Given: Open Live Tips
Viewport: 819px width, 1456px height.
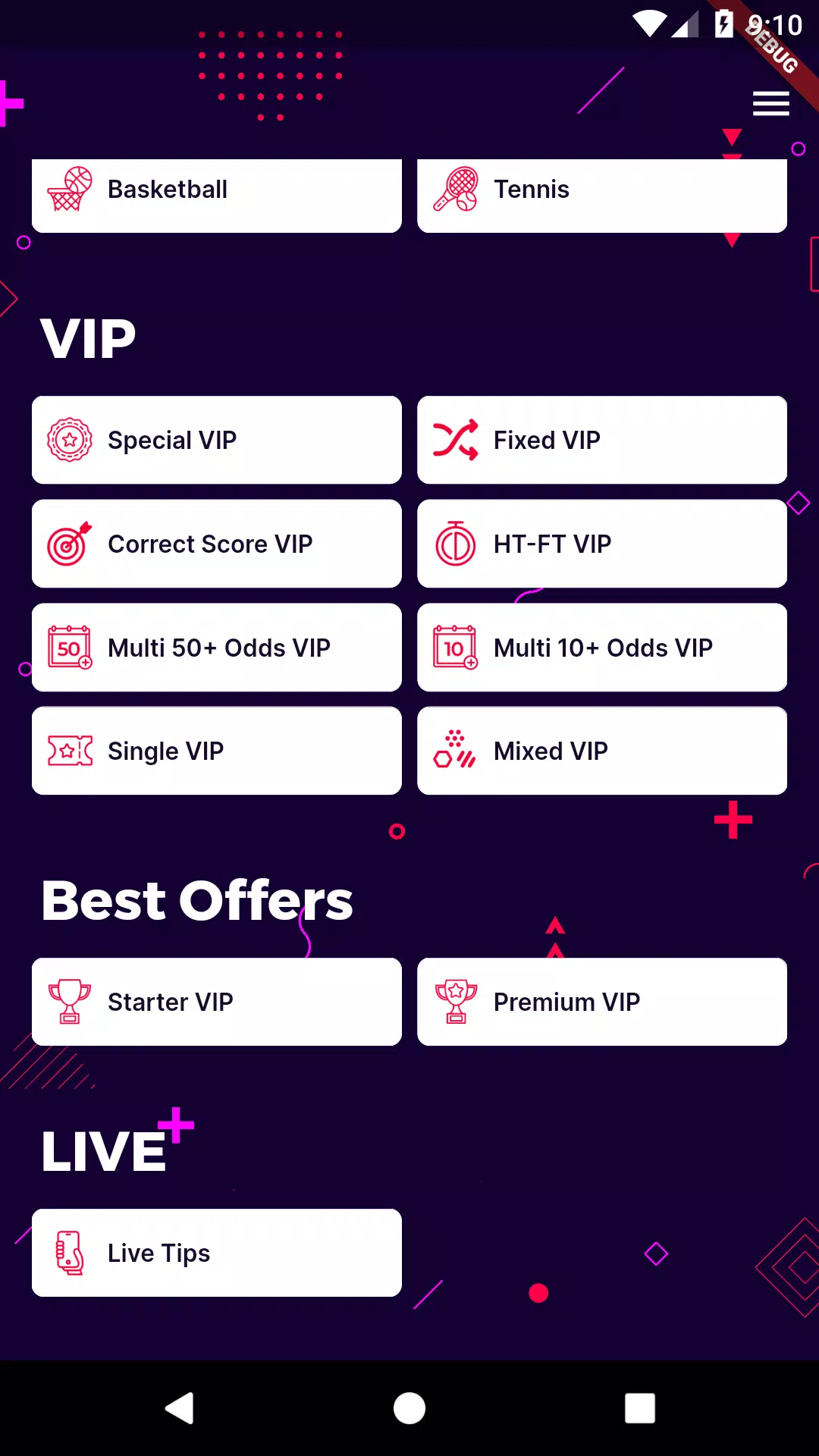Looking at the screenshot, I should point(216,1253).
